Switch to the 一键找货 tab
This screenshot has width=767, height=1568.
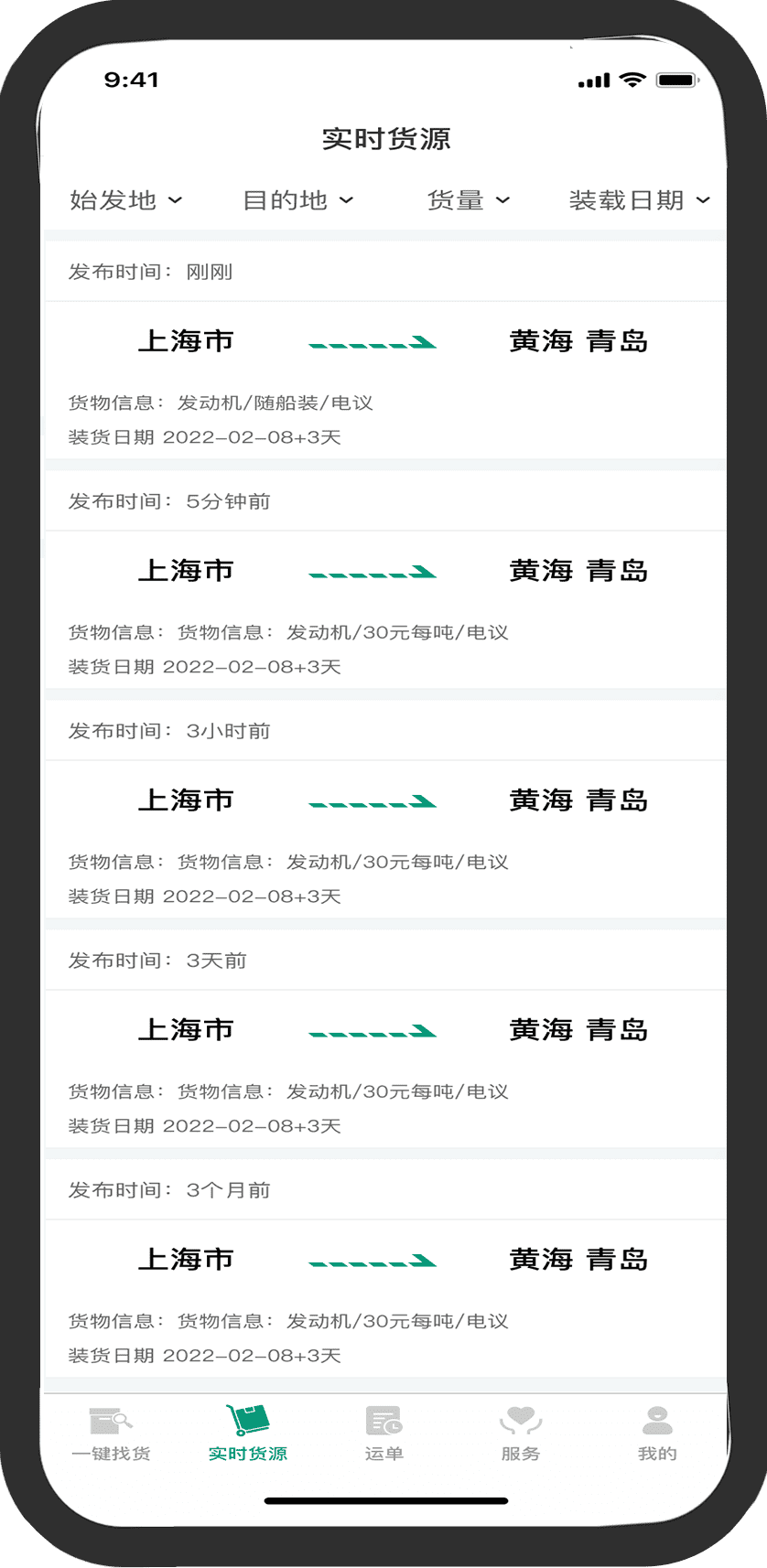[111, 1434]
